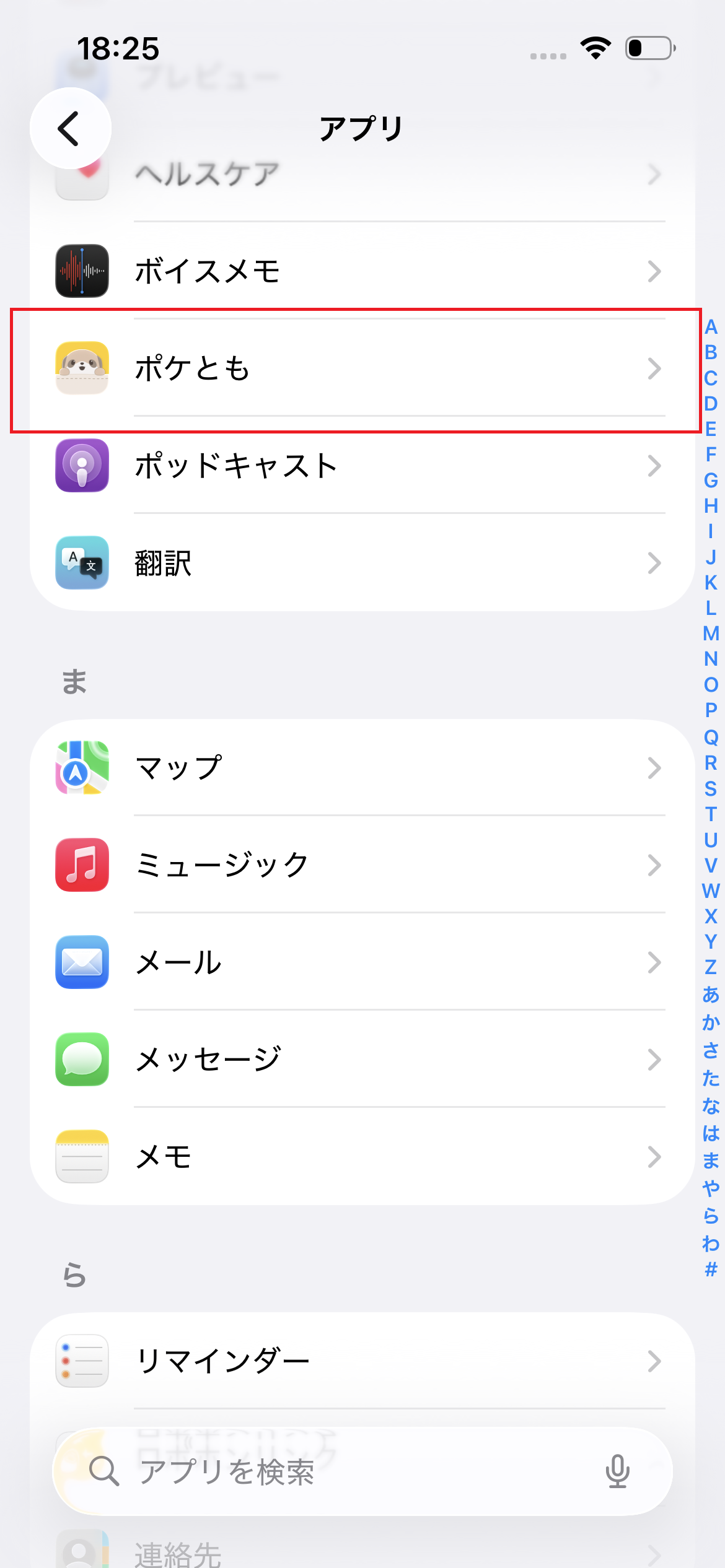Open 翻訳 app settings
The width and height of the screenshot is (725, 1568).
362,563
